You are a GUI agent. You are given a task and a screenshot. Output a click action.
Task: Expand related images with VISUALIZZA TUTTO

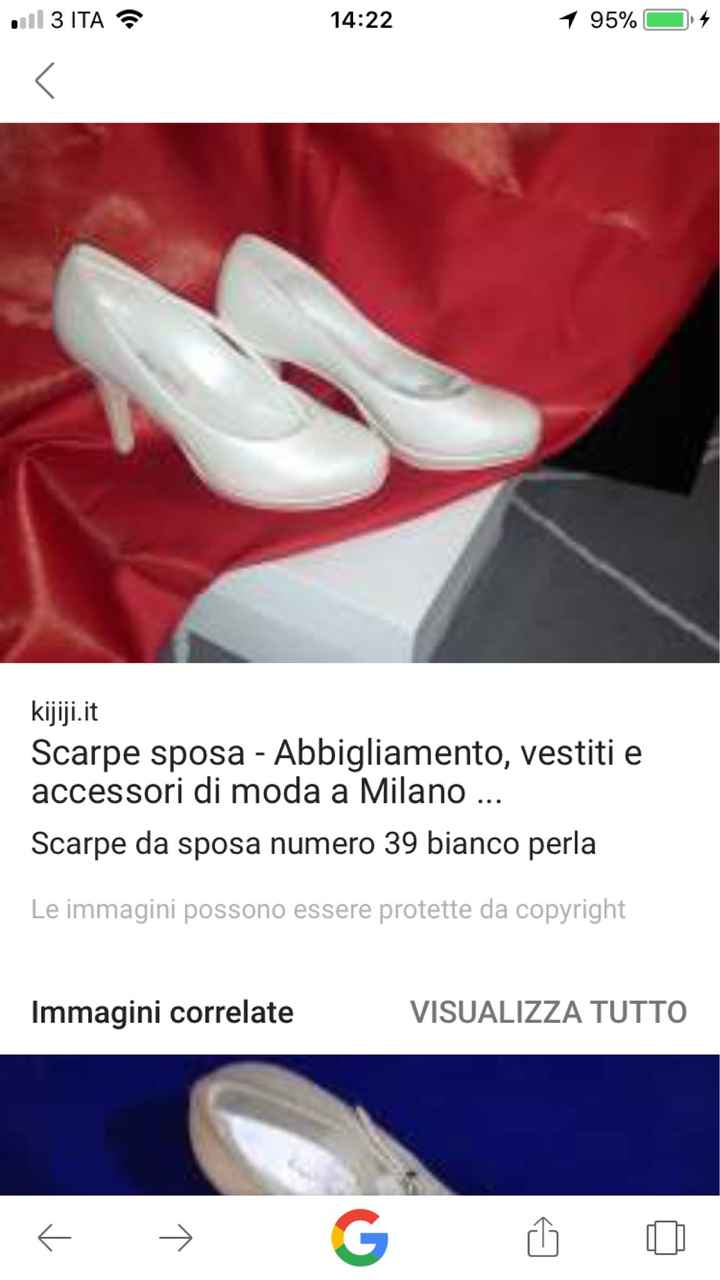(548, 1012)
